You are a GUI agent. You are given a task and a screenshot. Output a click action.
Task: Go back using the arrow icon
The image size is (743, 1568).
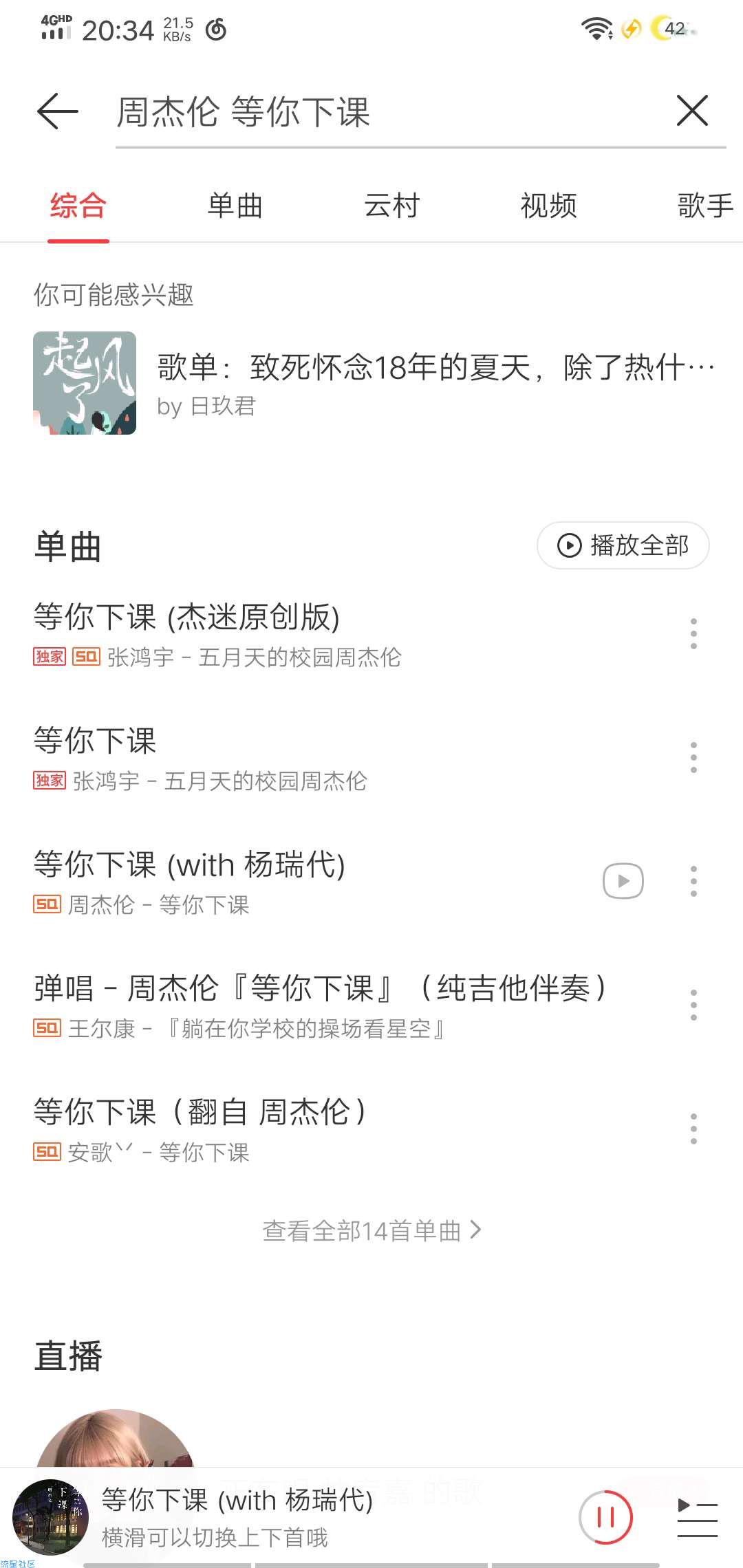57,111
